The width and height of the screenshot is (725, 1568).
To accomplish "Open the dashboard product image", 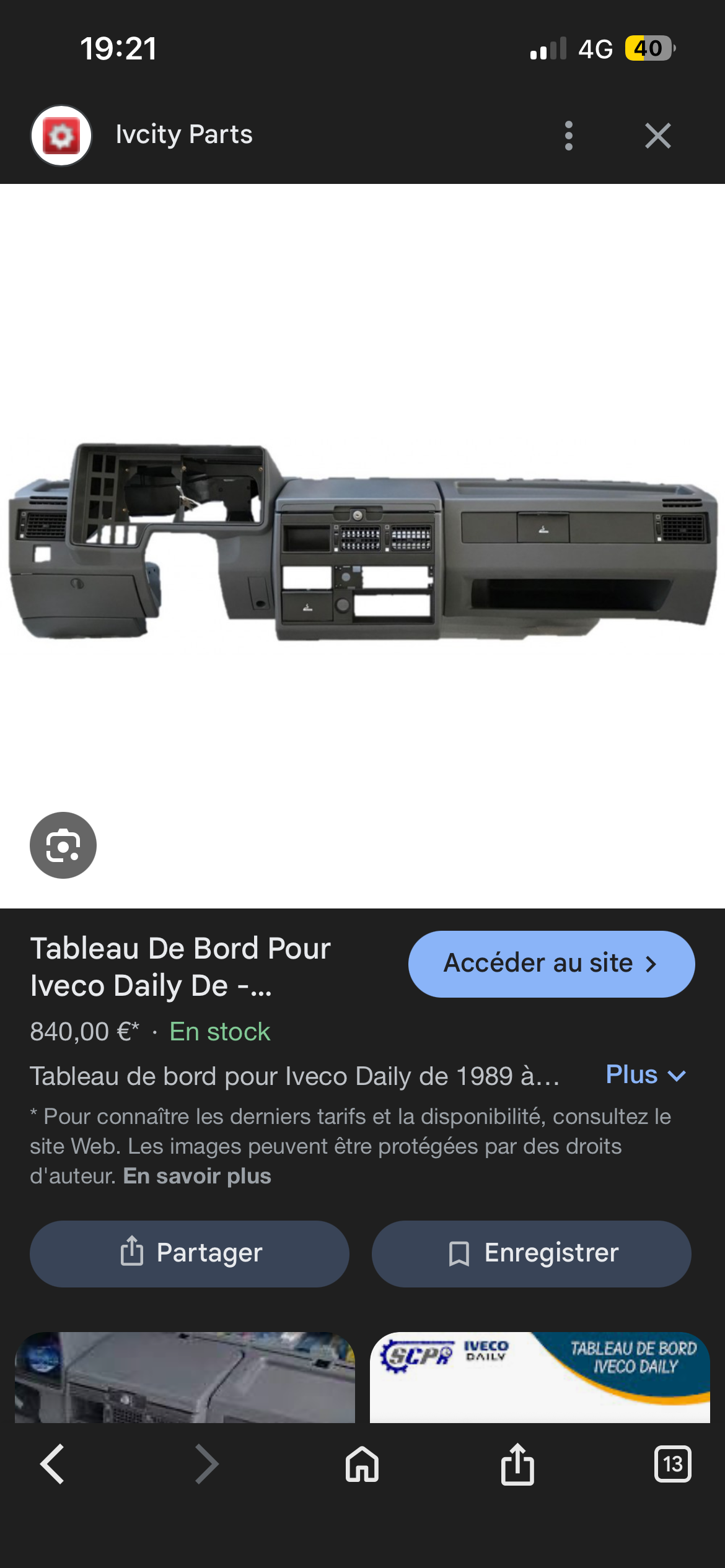I will tap(362, 542).
